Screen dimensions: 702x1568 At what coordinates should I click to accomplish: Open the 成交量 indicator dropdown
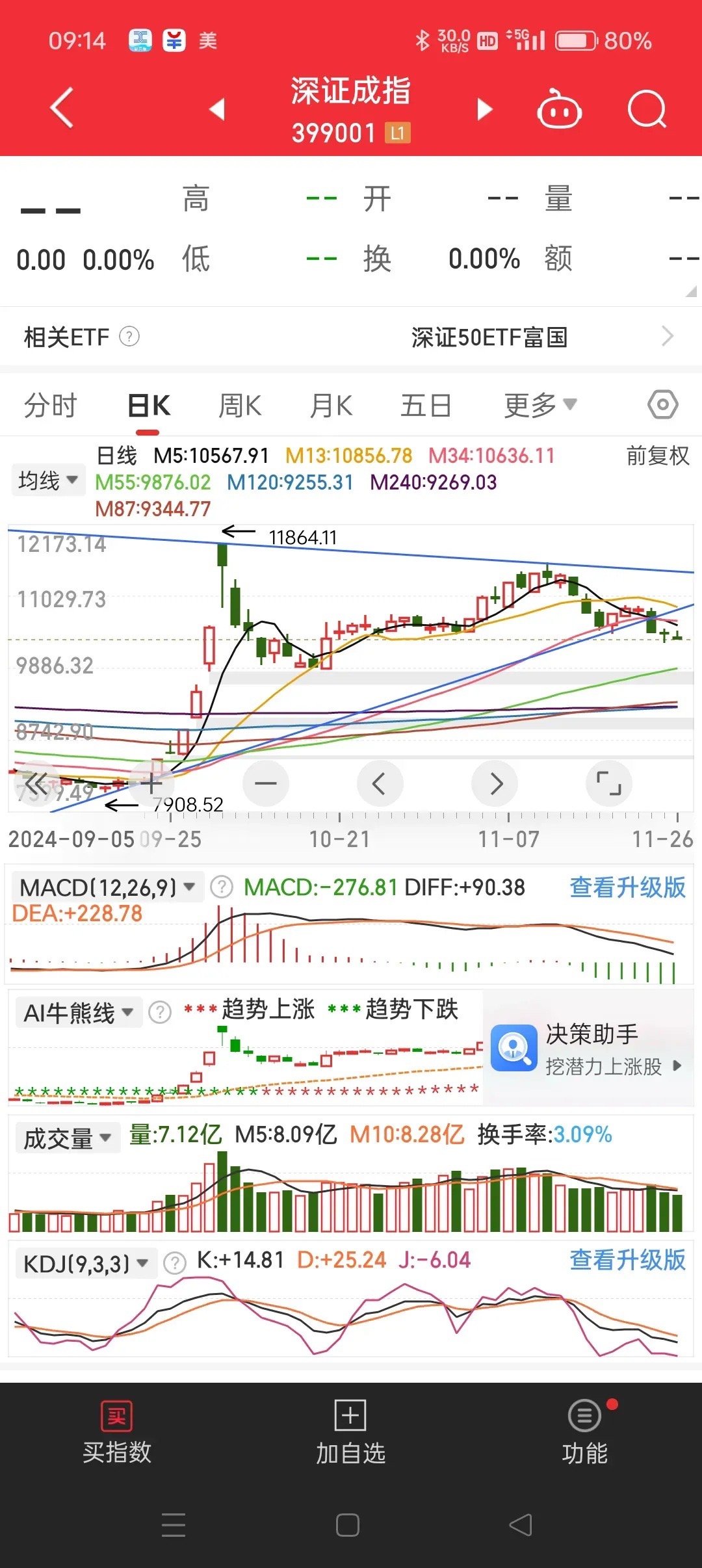pos(67,1138)
